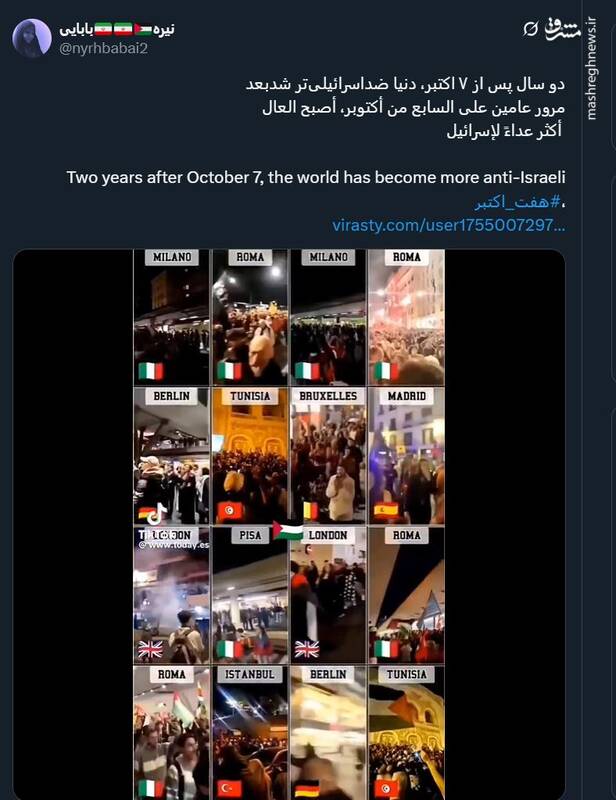The height and width of the screenshot is (800, 616).
Task: Open the profile picture of nyrhbabai2
Action: tap(32, 38)
